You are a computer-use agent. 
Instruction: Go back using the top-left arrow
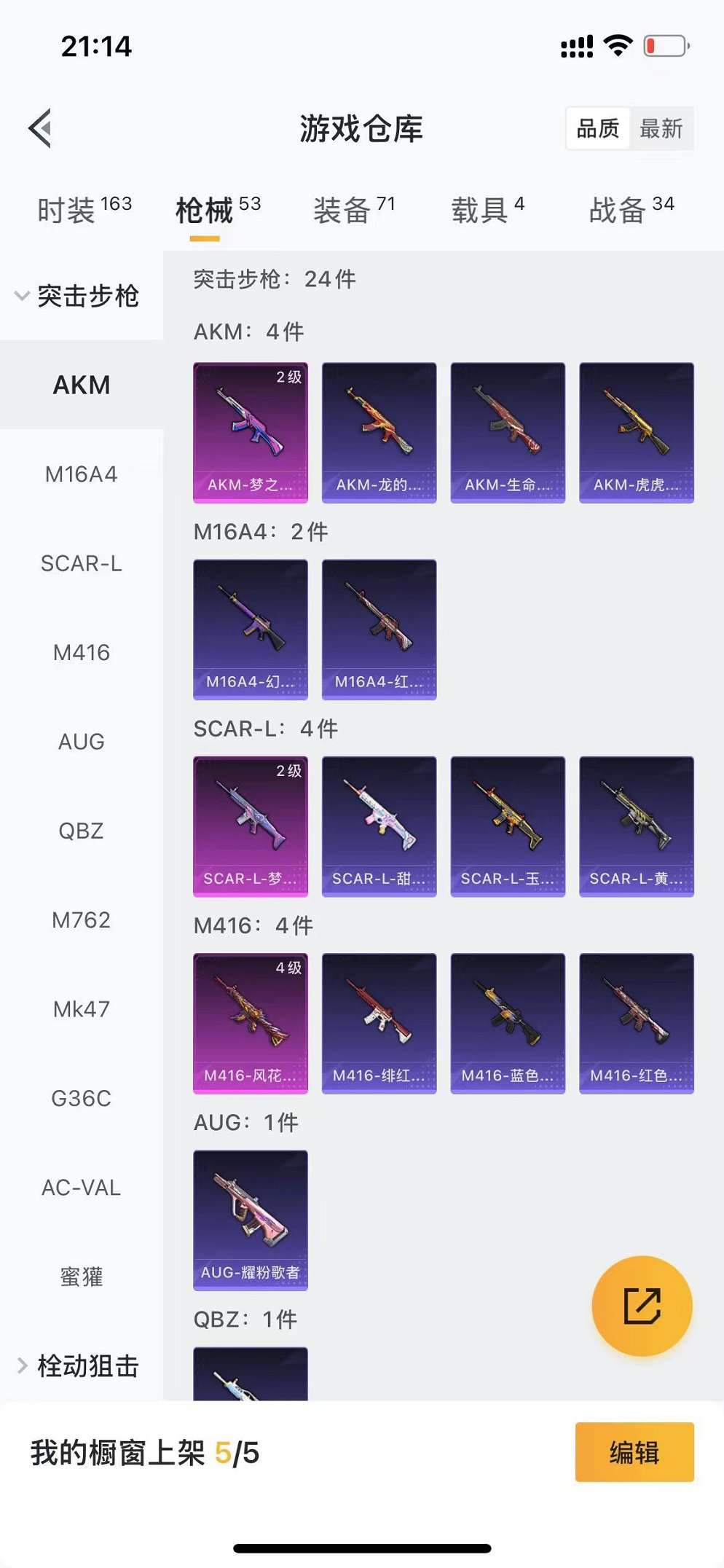(41, 128)
